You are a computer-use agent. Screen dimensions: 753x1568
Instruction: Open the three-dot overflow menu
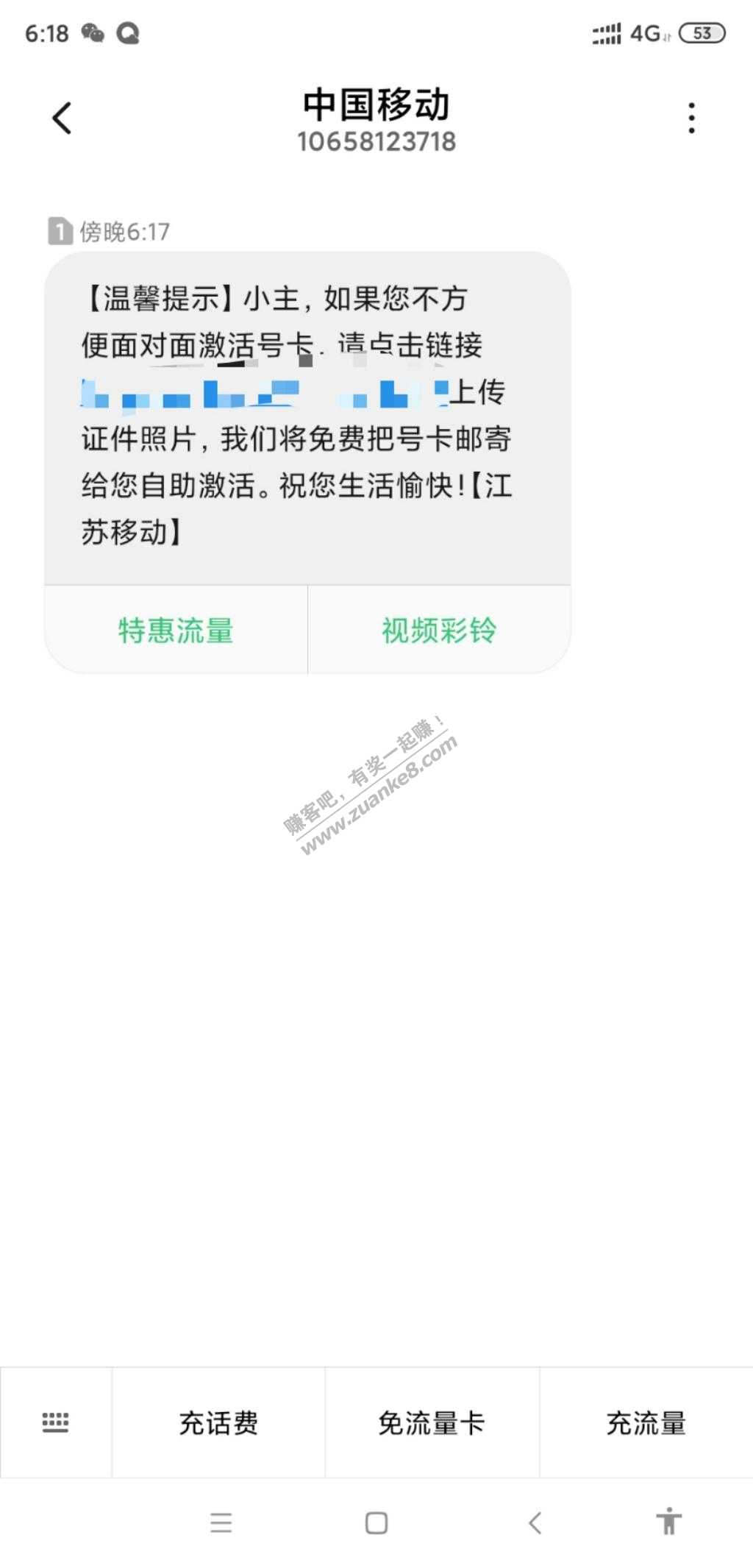690,118
